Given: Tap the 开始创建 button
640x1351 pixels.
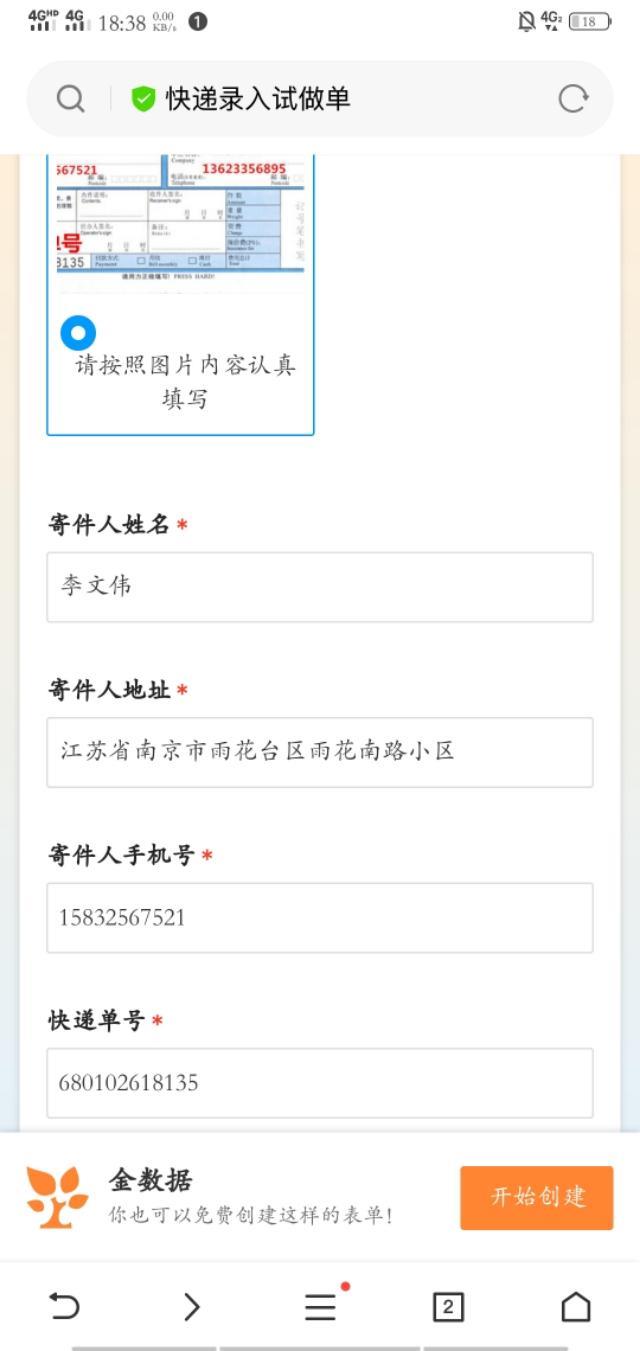Looking at the screenshot, I should point(537,1197).
